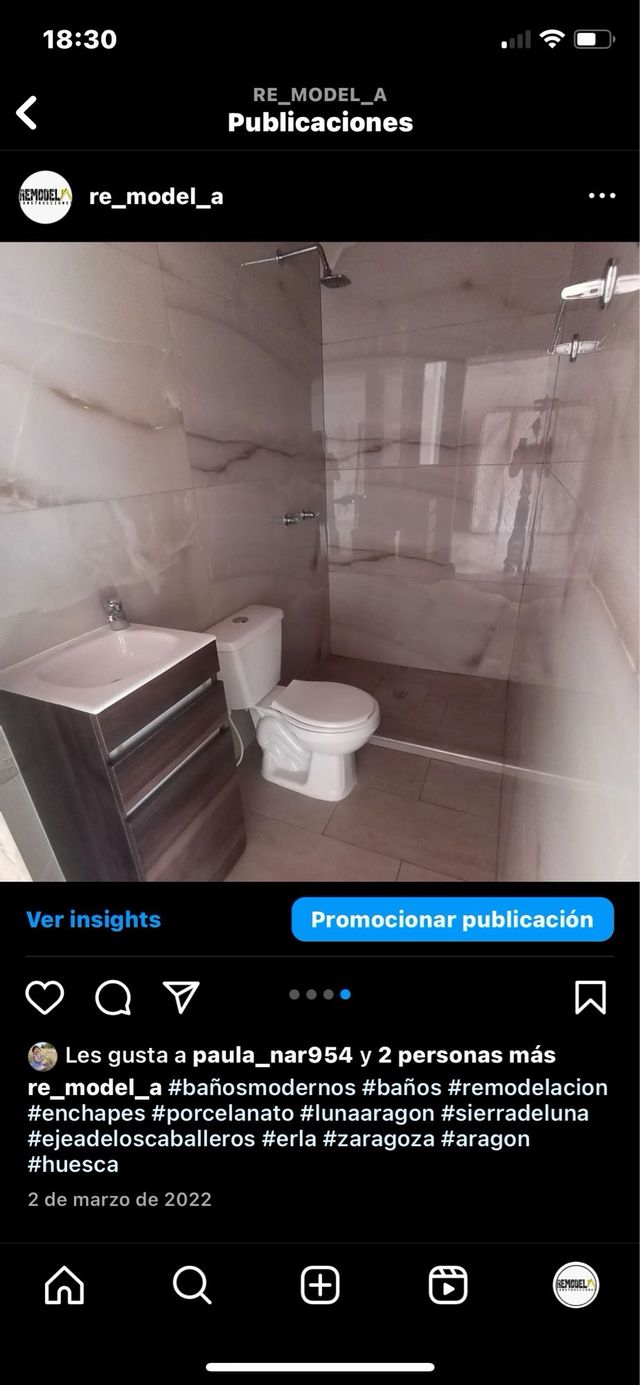Switch to the Search tab
The image size is (640, 1385).
pyautogui.click(x=192, y=1285)
